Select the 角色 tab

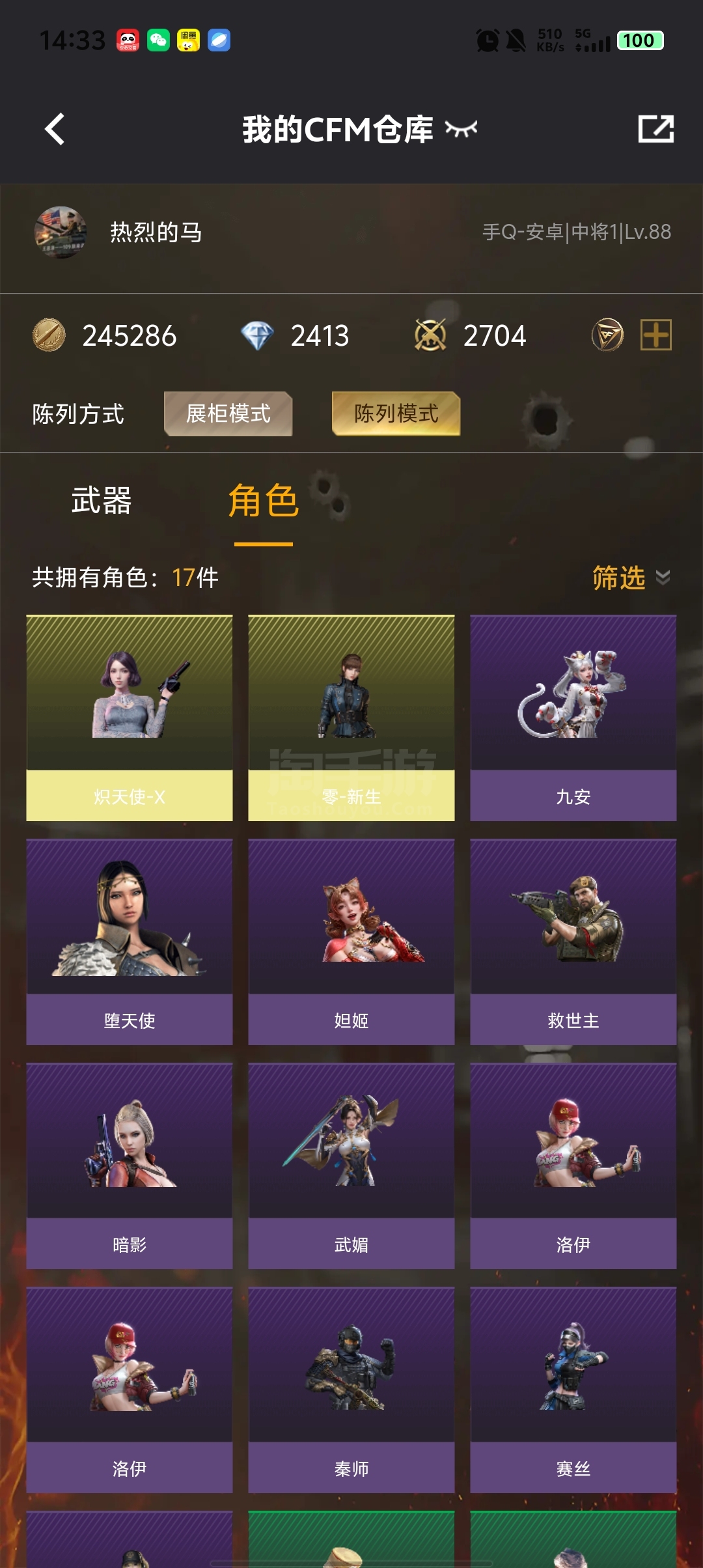point(263,501)
